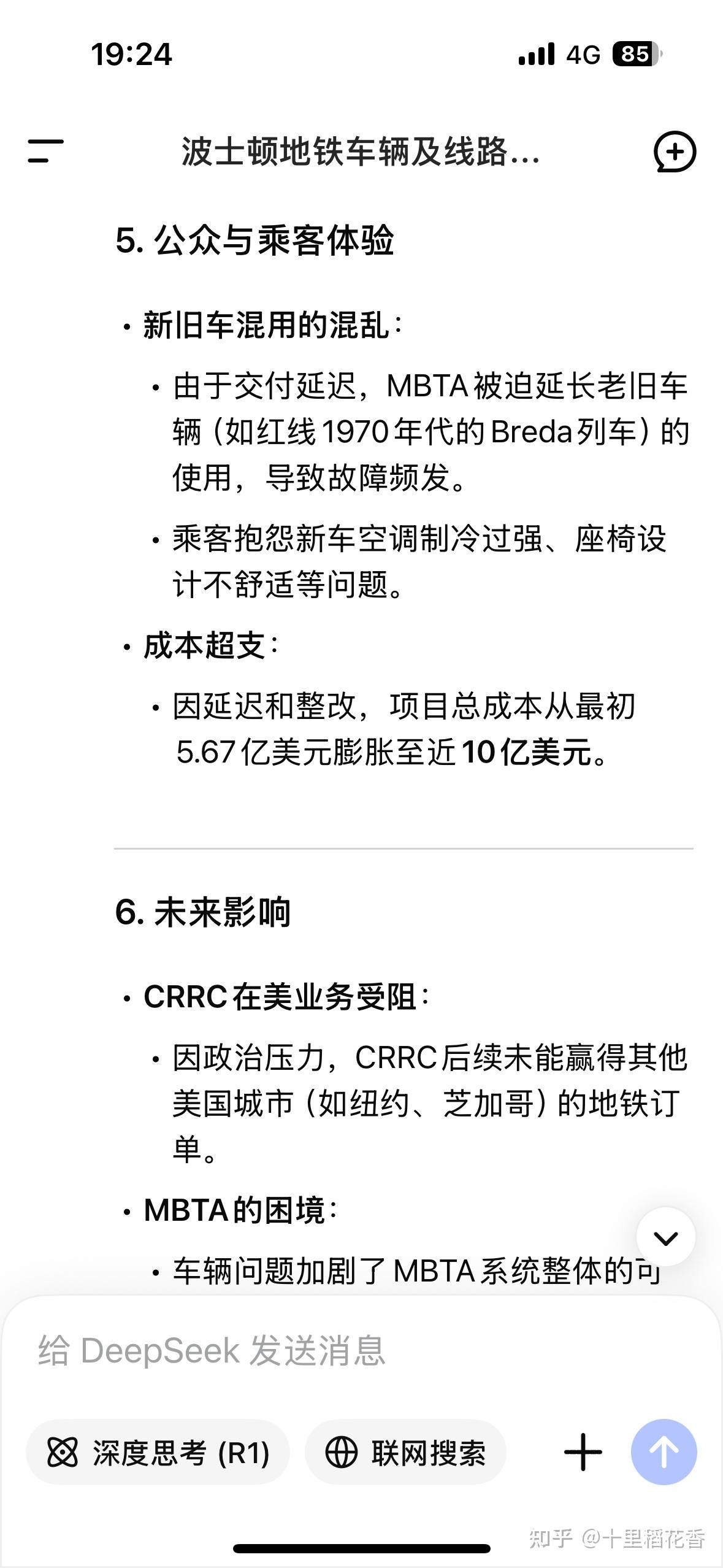723x1568 pixels.
Task: Jump to bottom of the conversation
Action: [665, 1237]
